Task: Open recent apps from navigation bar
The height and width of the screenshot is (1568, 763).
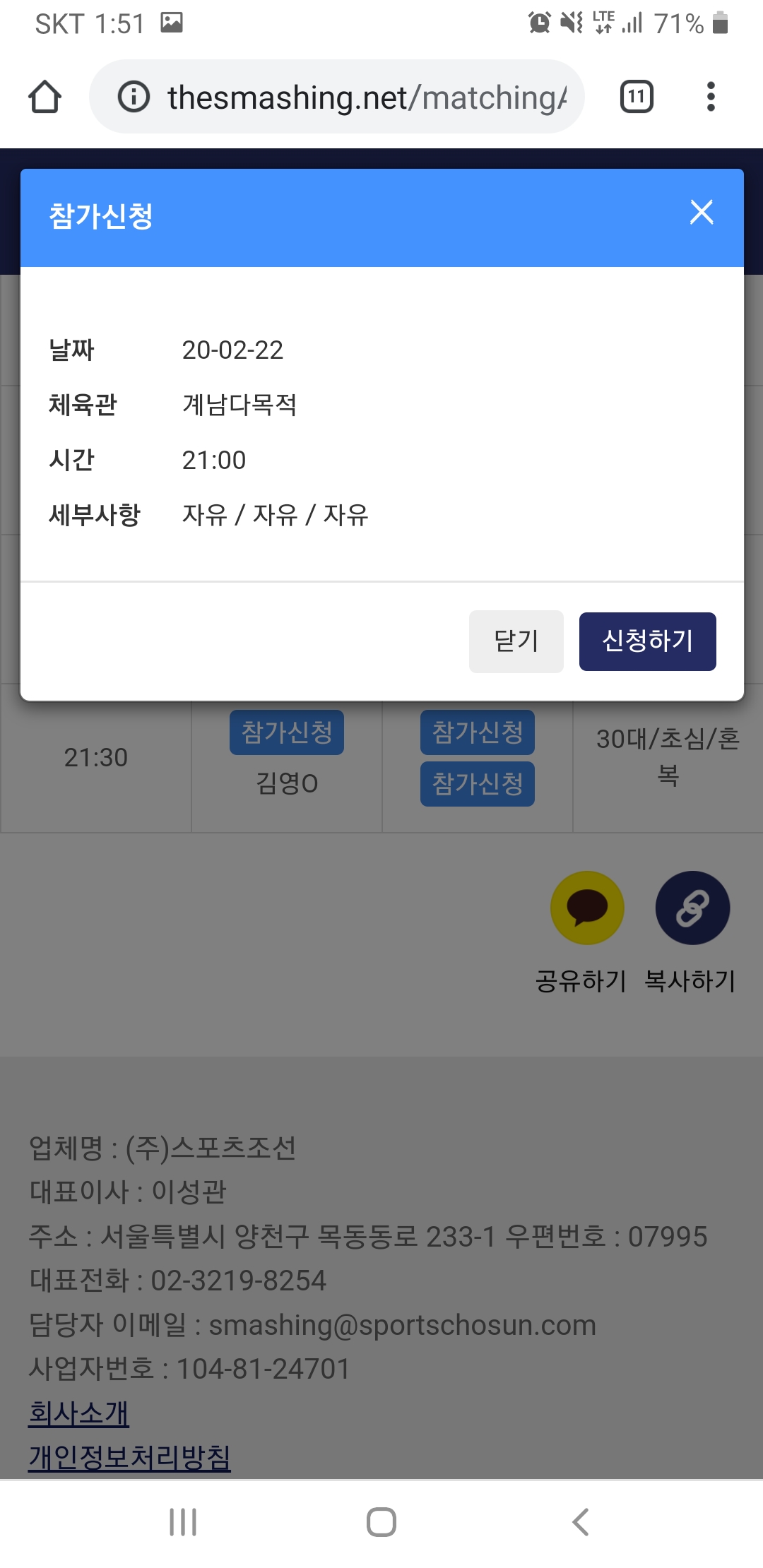Action: [183, 1522]
